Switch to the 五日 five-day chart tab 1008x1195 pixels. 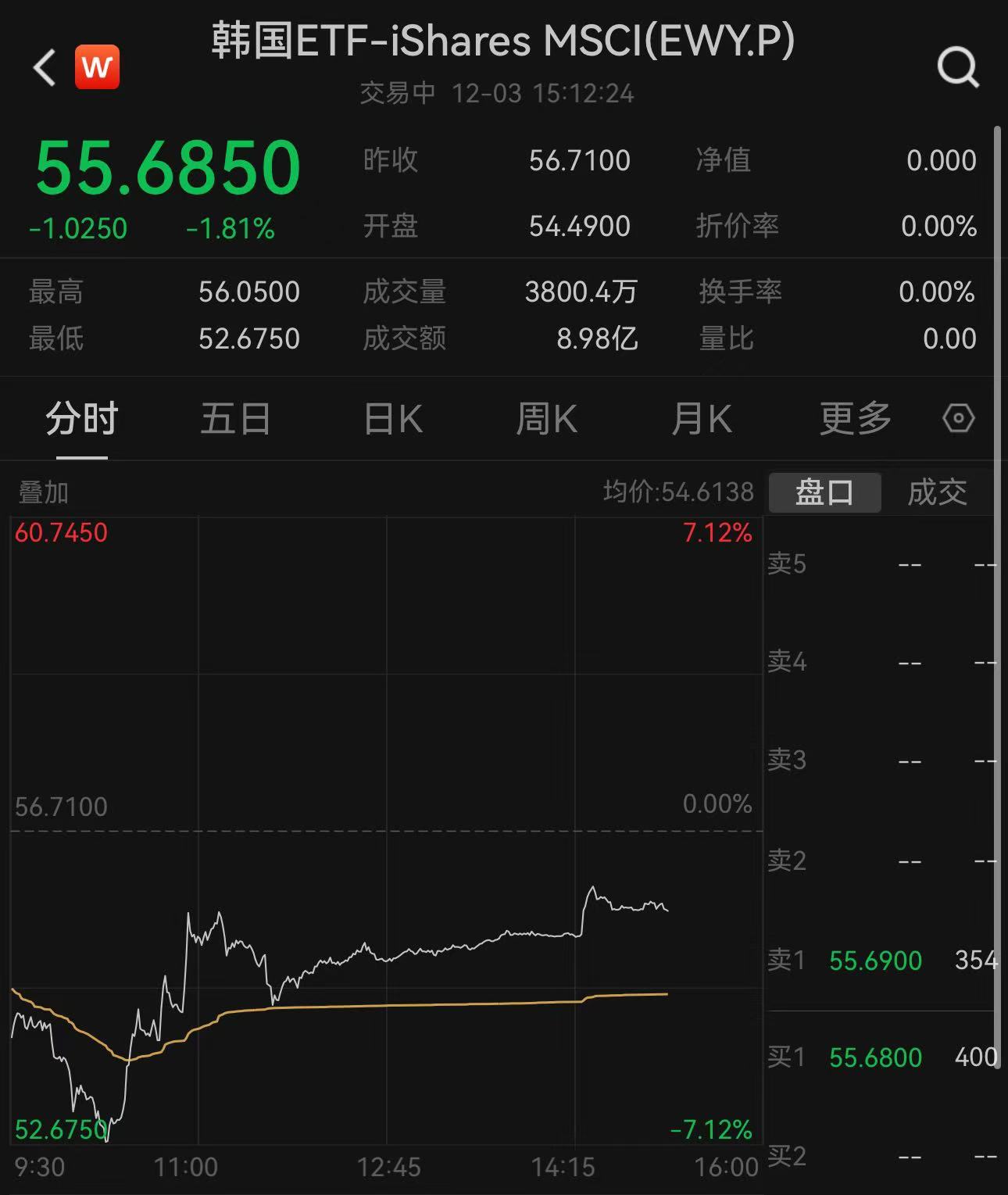235,419
